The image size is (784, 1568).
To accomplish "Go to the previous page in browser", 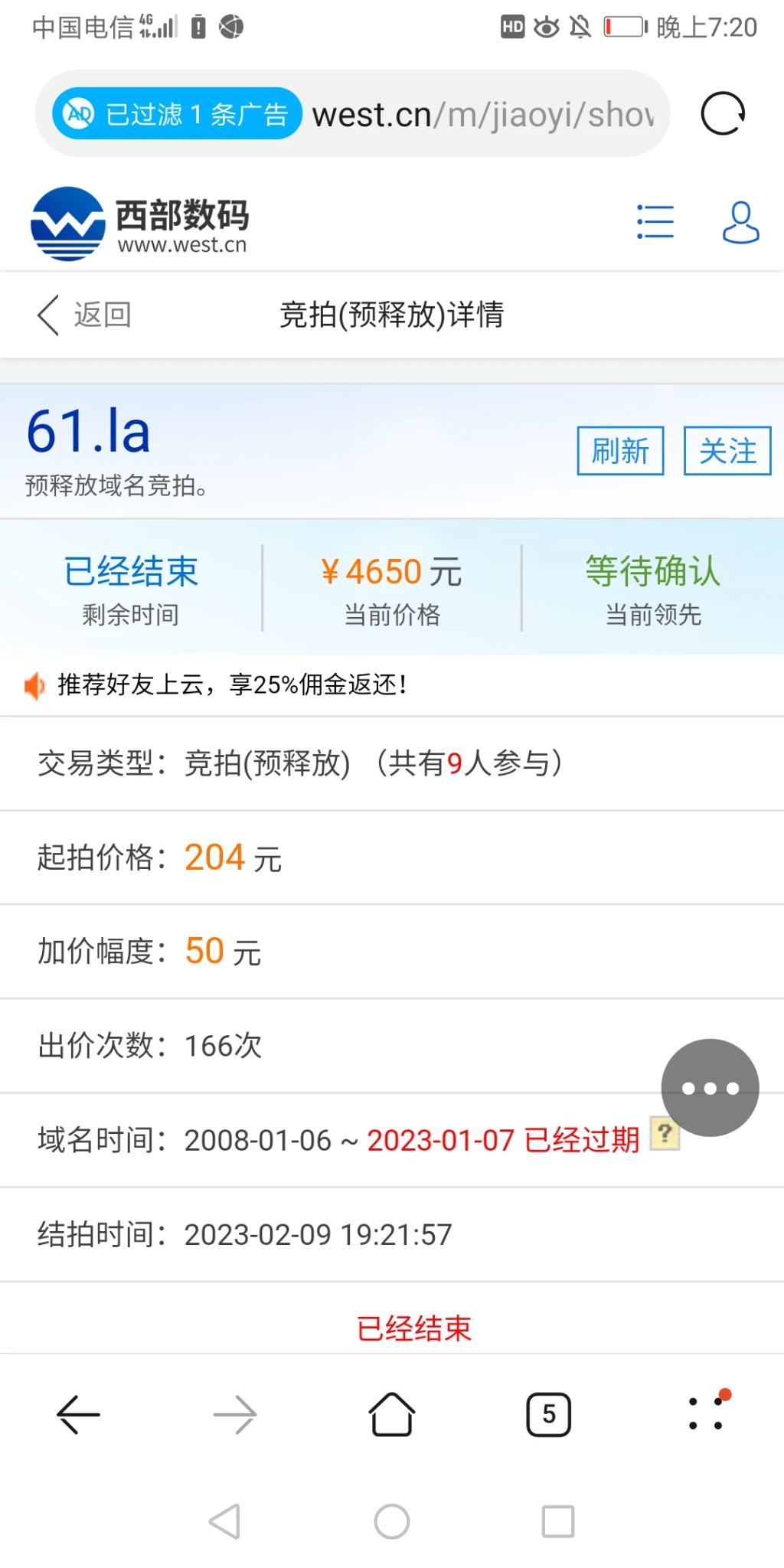I will tap(78, 1414).
